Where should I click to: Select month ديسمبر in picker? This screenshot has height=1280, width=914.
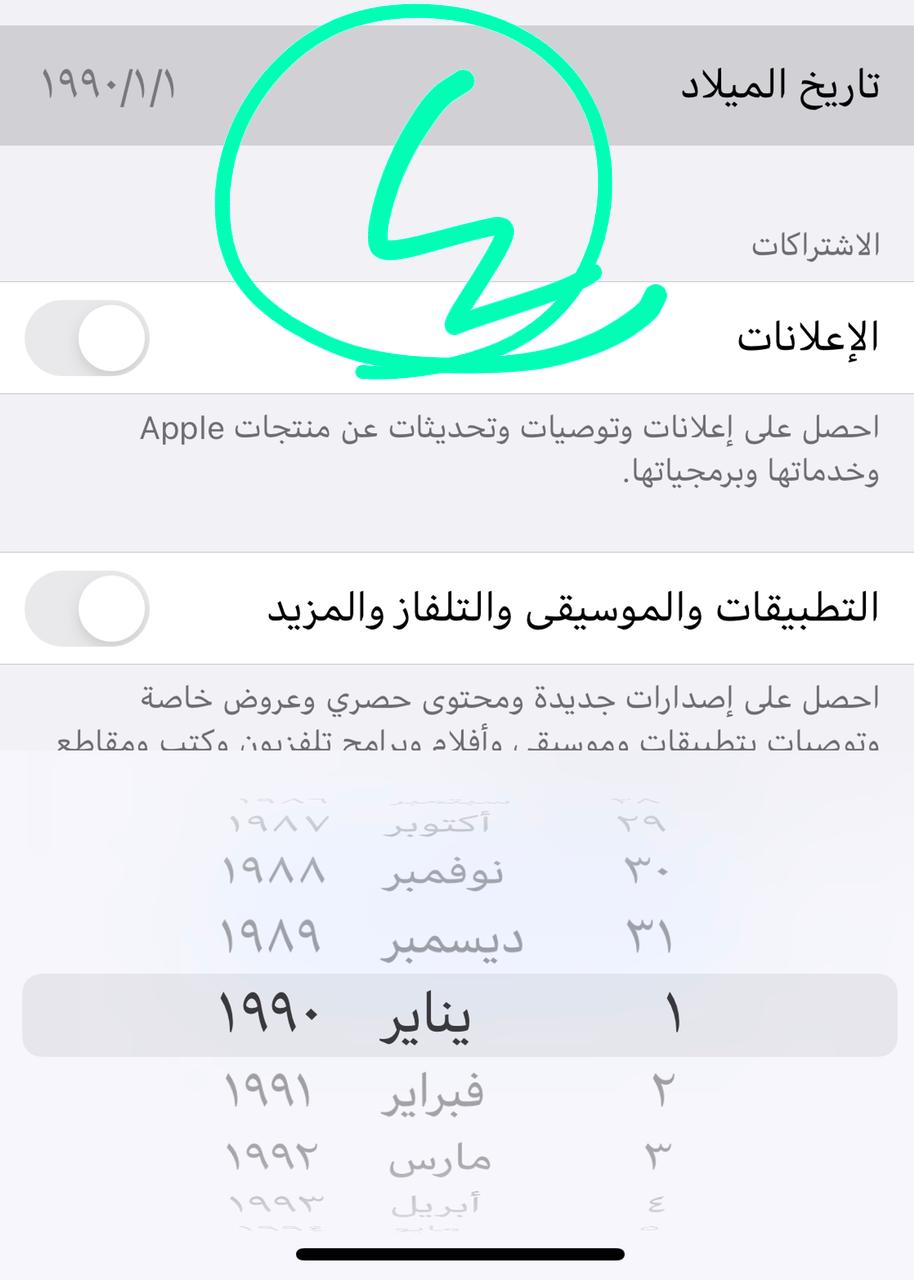451,940
